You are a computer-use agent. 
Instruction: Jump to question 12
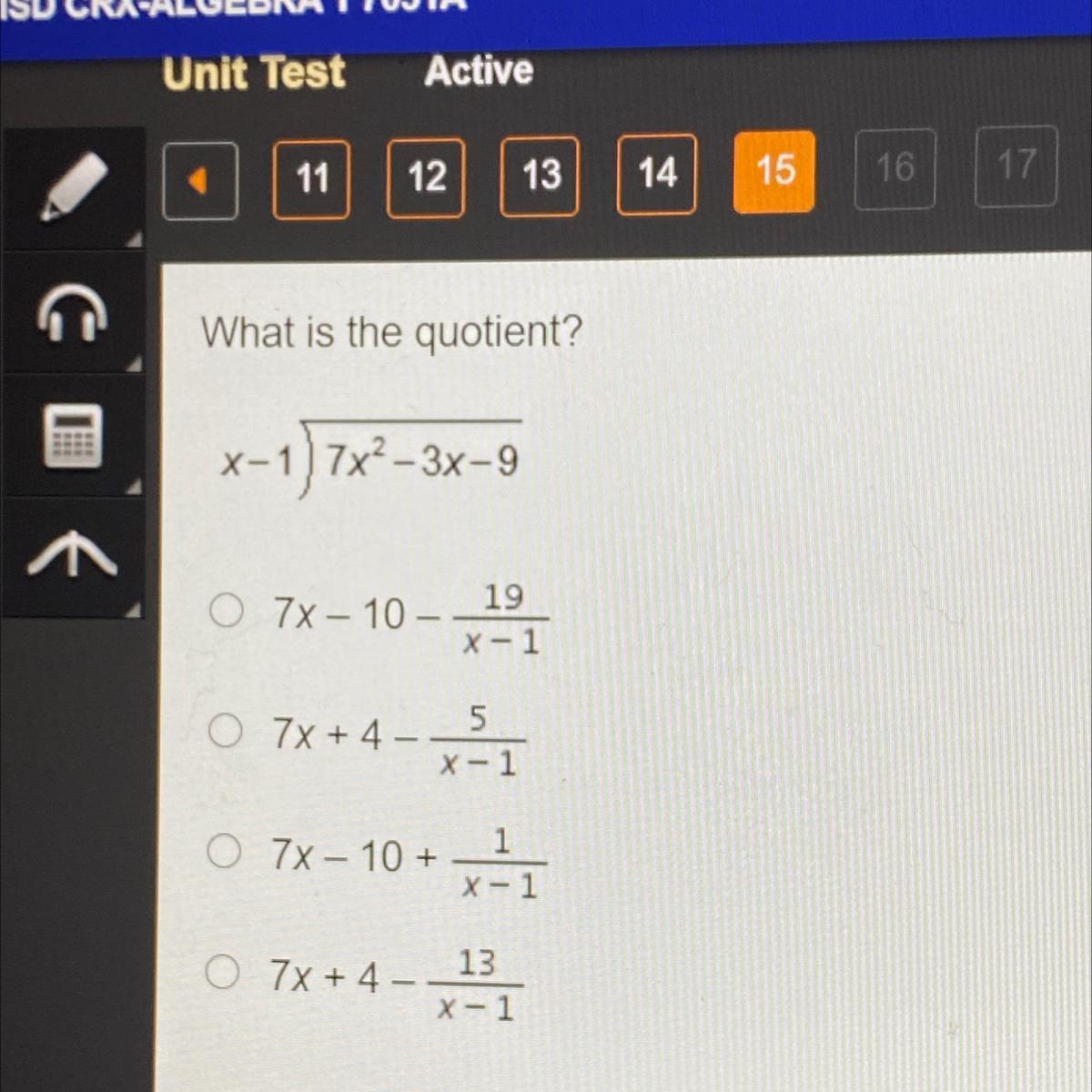[x=426, y=177]
